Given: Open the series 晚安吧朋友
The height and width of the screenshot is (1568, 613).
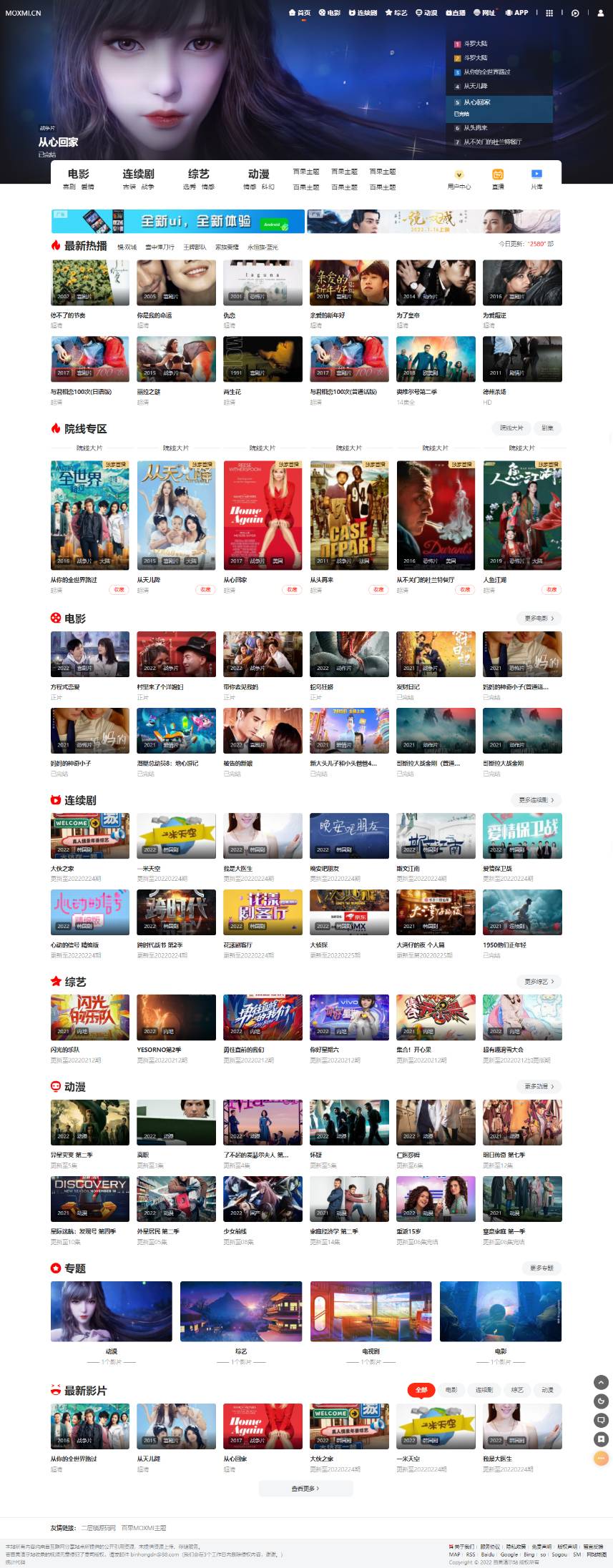Looking at the screenshot, I should pos(349,836).
